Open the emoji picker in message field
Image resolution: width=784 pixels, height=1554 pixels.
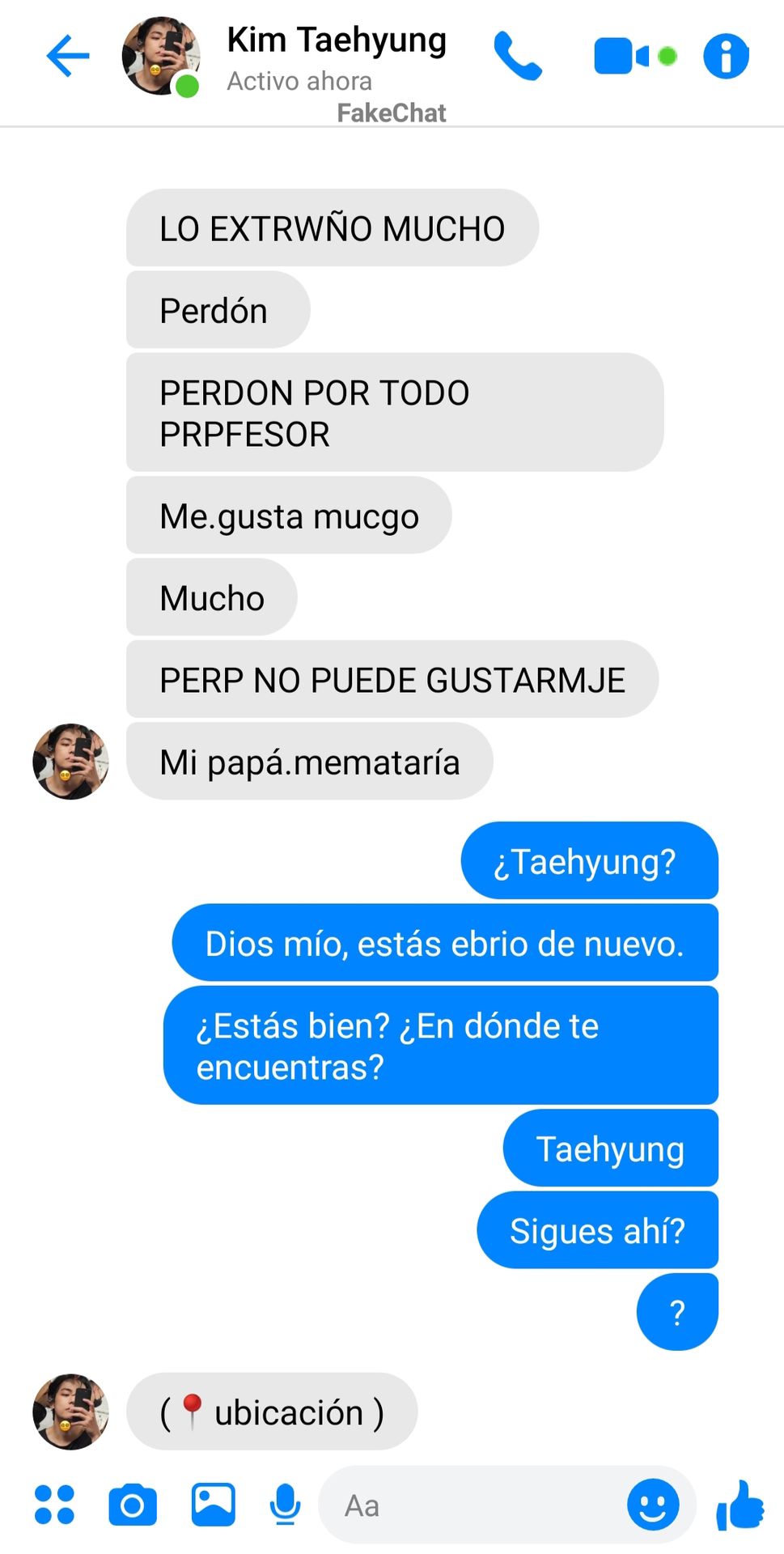653,1505
